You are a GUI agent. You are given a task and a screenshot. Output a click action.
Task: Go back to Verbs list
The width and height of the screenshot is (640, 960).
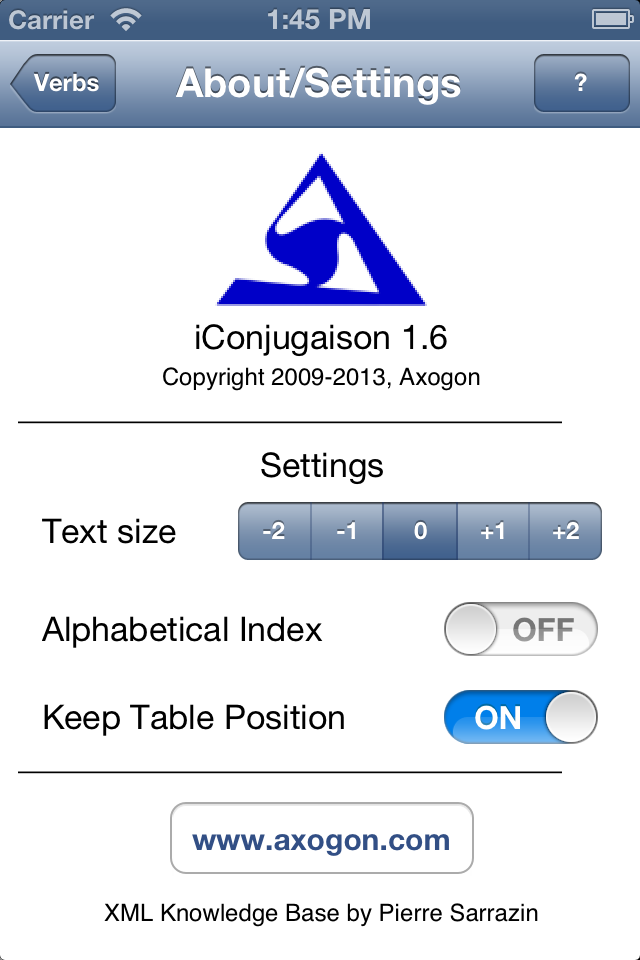coord(64,83)
